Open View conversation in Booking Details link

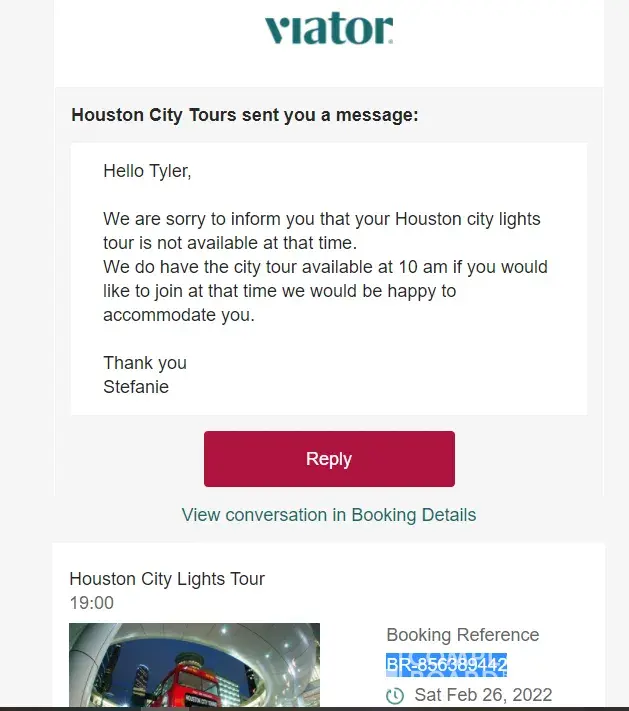click(329, 515)
